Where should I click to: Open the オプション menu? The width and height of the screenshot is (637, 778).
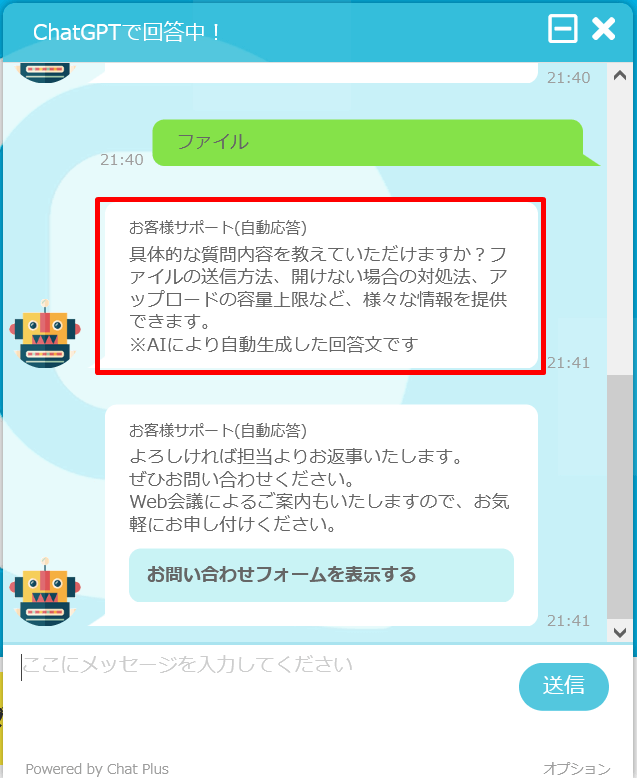click(x=576, y=768)
